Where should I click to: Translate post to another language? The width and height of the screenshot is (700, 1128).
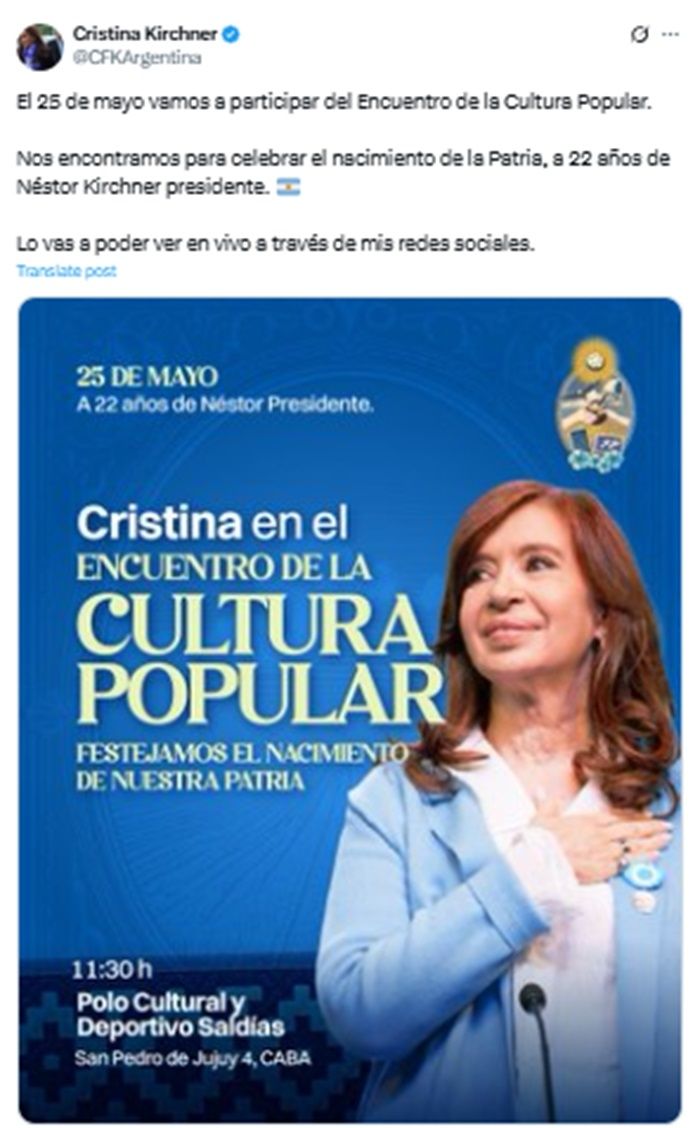coord(66,271)
